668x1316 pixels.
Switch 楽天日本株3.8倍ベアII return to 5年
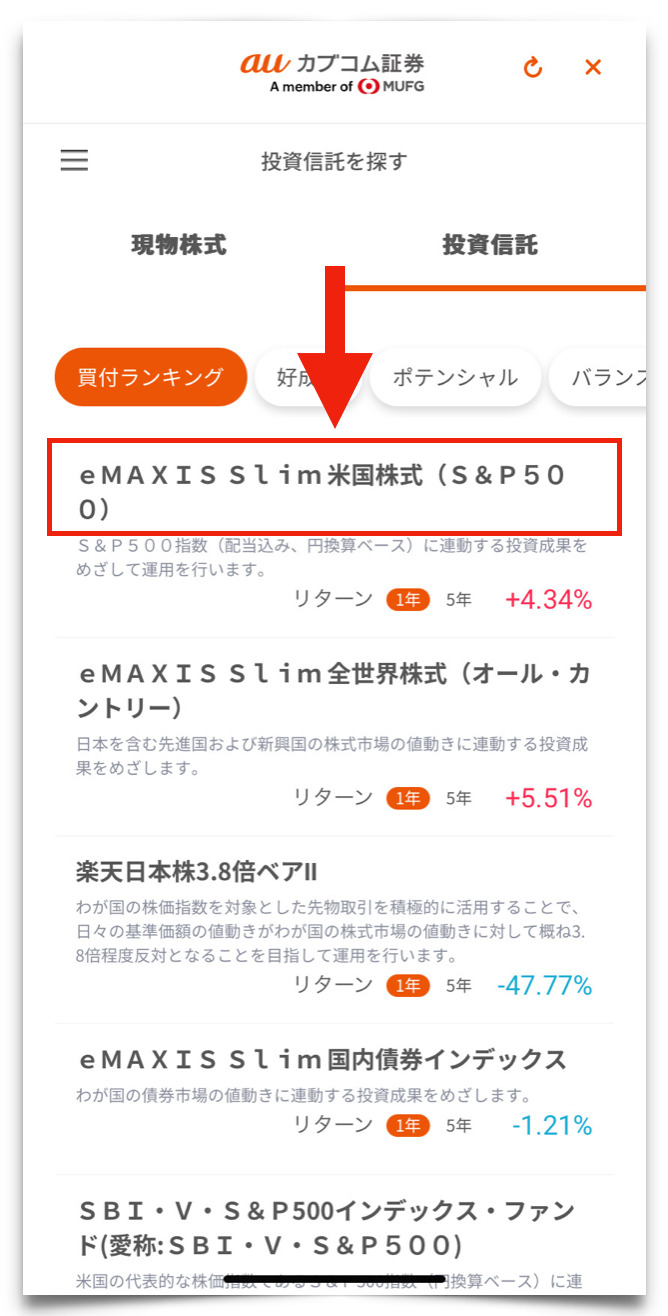click(459, 985)
